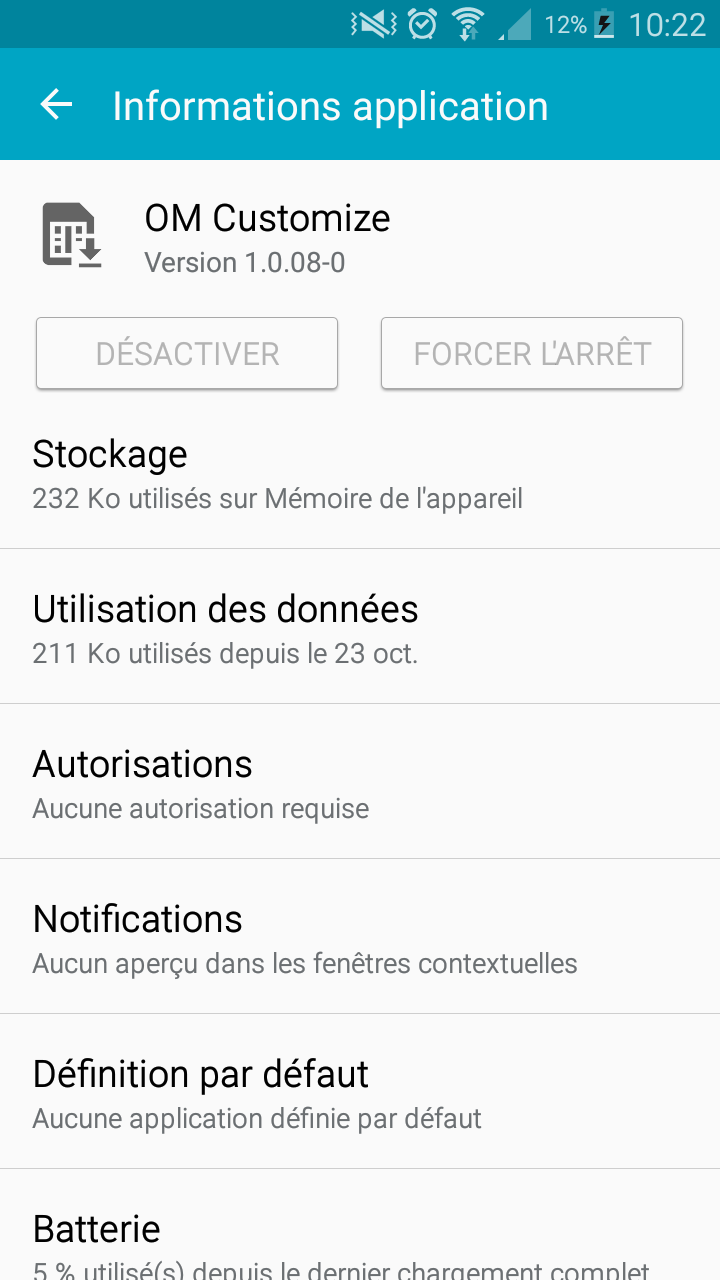Image resolution: width=720 pixels, height=1280 pixels.
Task: Go back from Informations application
Action: click(56, 105)
